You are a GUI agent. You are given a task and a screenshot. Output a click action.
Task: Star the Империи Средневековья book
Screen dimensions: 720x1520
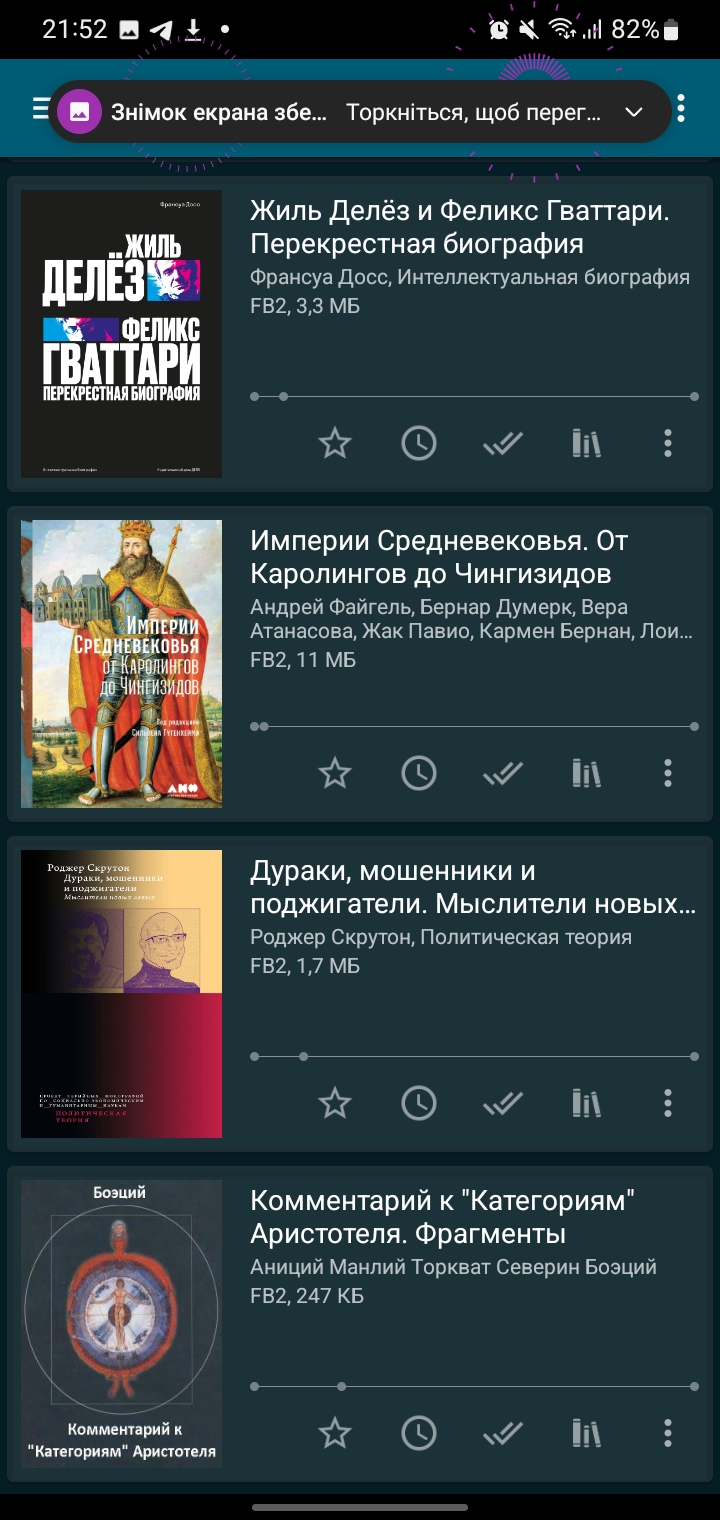point(334,773)
